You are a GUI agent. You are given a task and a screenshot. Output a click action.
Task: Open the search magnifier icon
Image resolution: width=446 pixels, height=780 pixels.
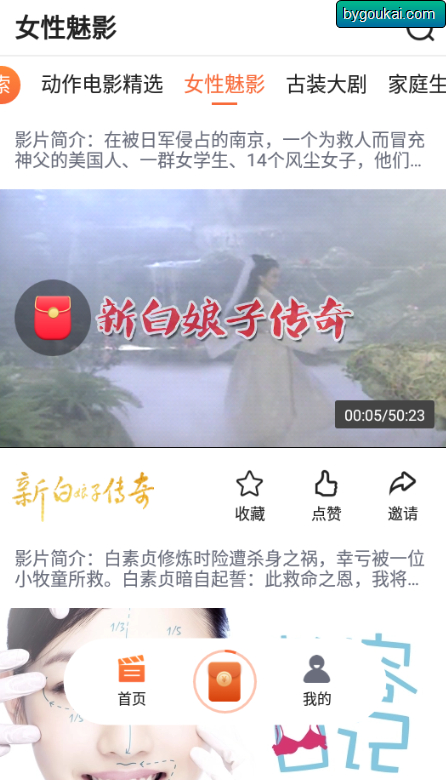click(421, 31)
